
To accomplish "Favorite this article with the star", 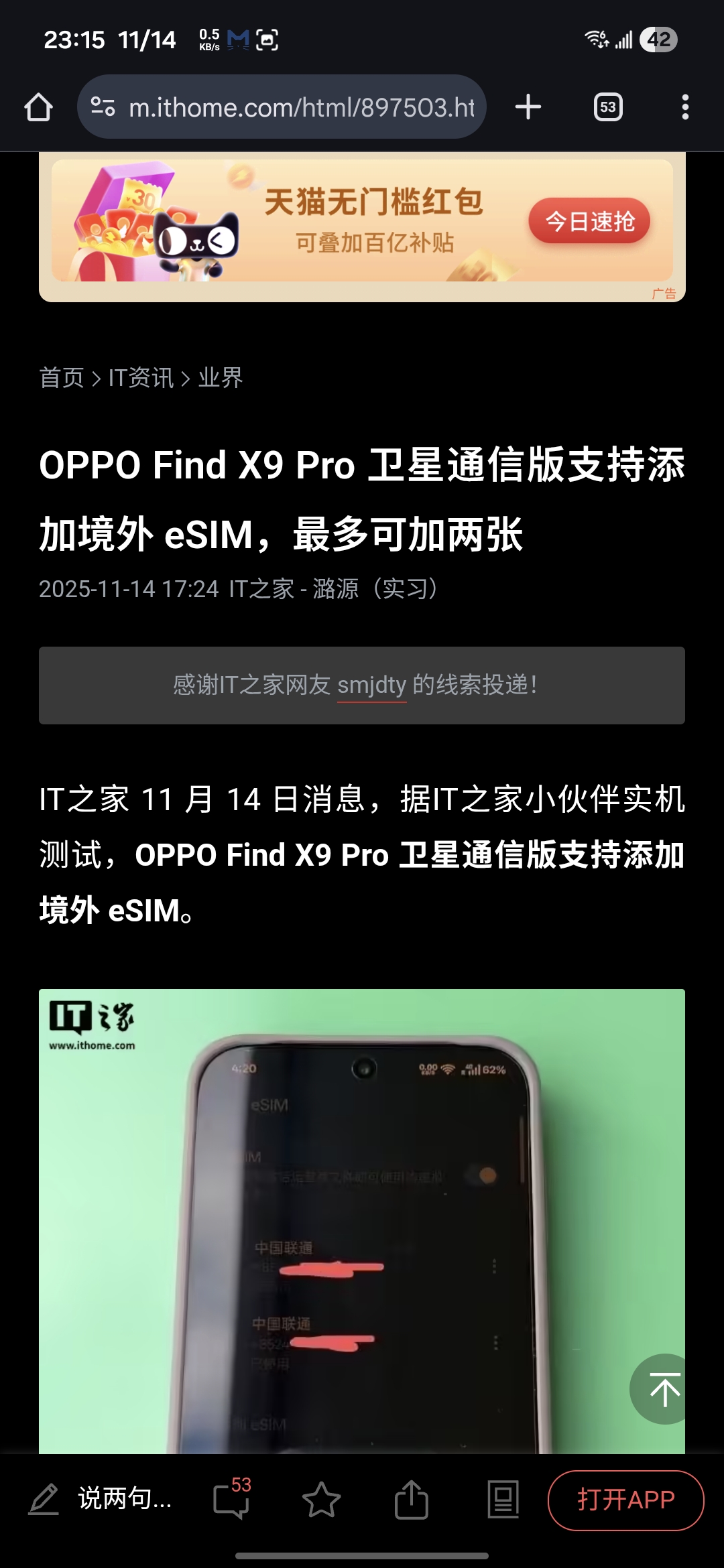I will [x=321, y=1499].
